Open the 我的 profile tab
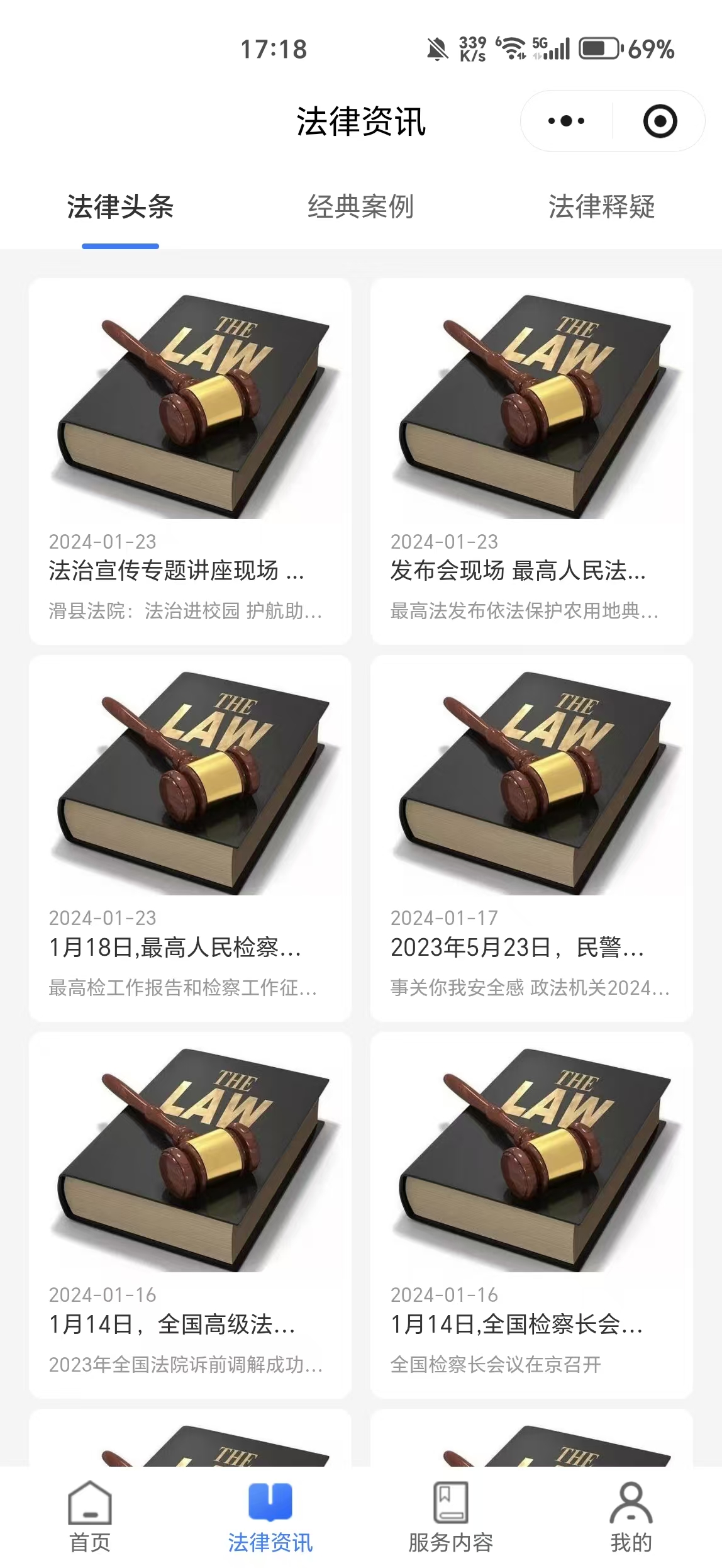The width and height of the screenshot is (722, 1568). tap(631, 1516)
